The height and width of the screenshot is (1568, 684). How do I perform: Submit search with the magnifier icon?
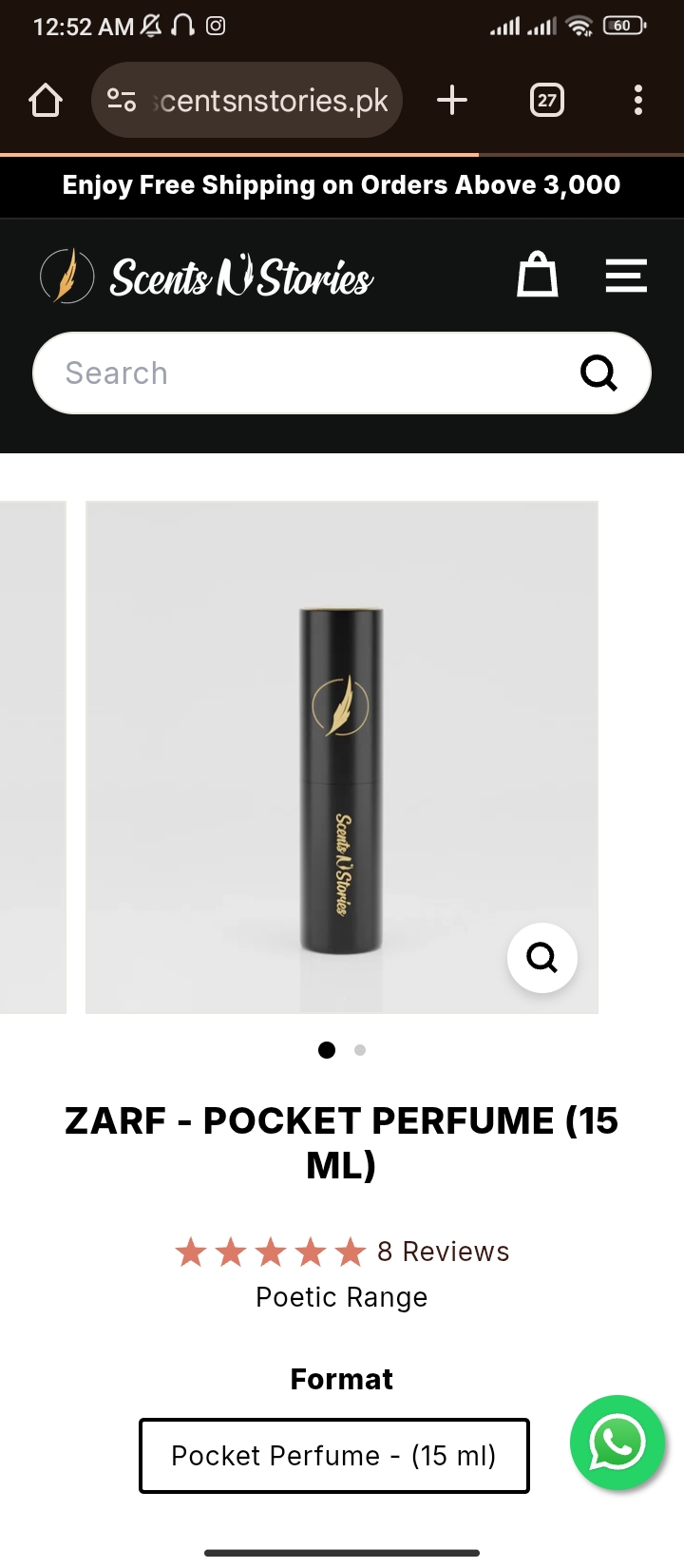coord(599,373)
